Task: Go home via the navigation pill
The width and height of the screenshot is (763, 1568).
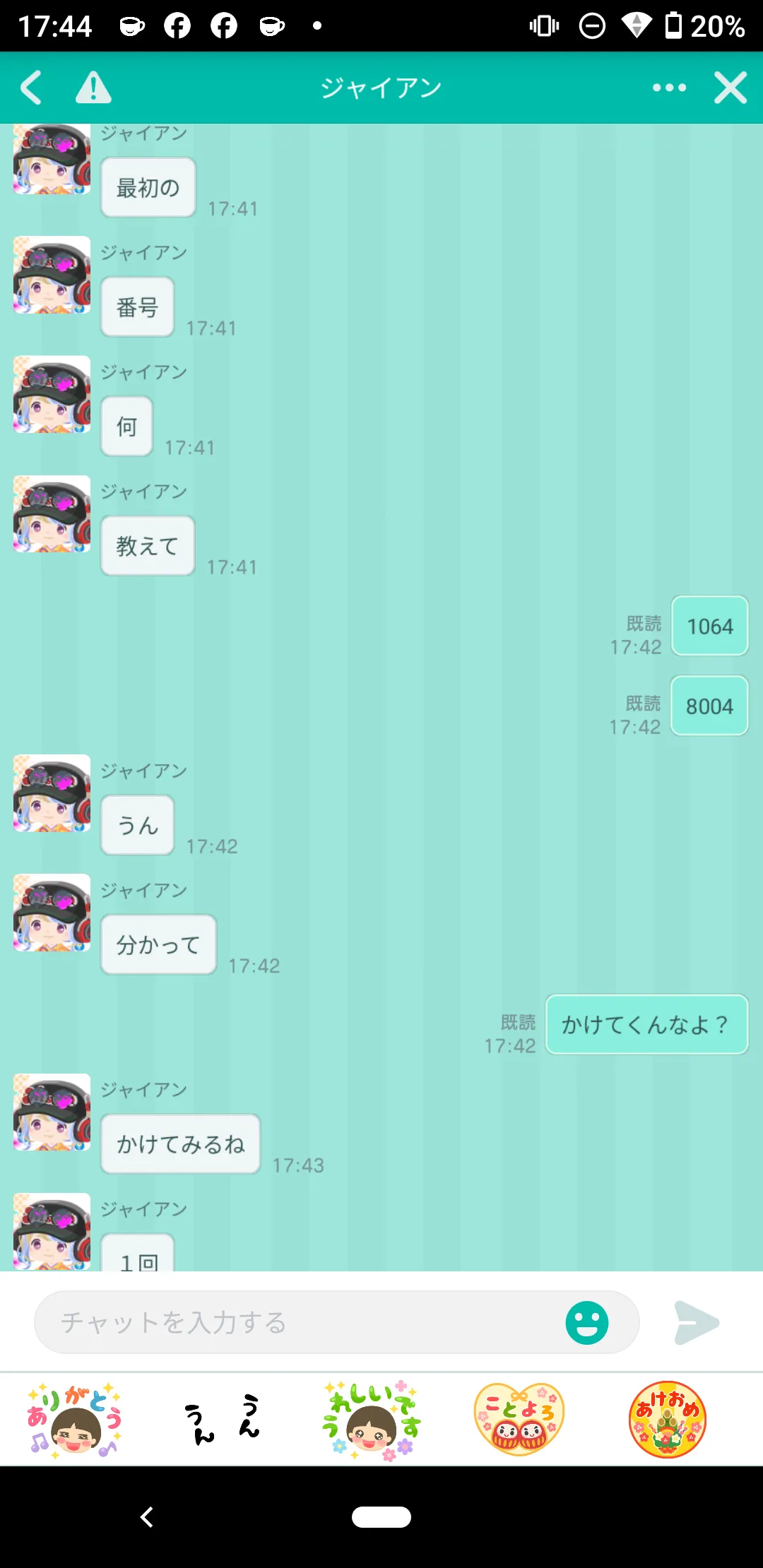Action: 381,1516
